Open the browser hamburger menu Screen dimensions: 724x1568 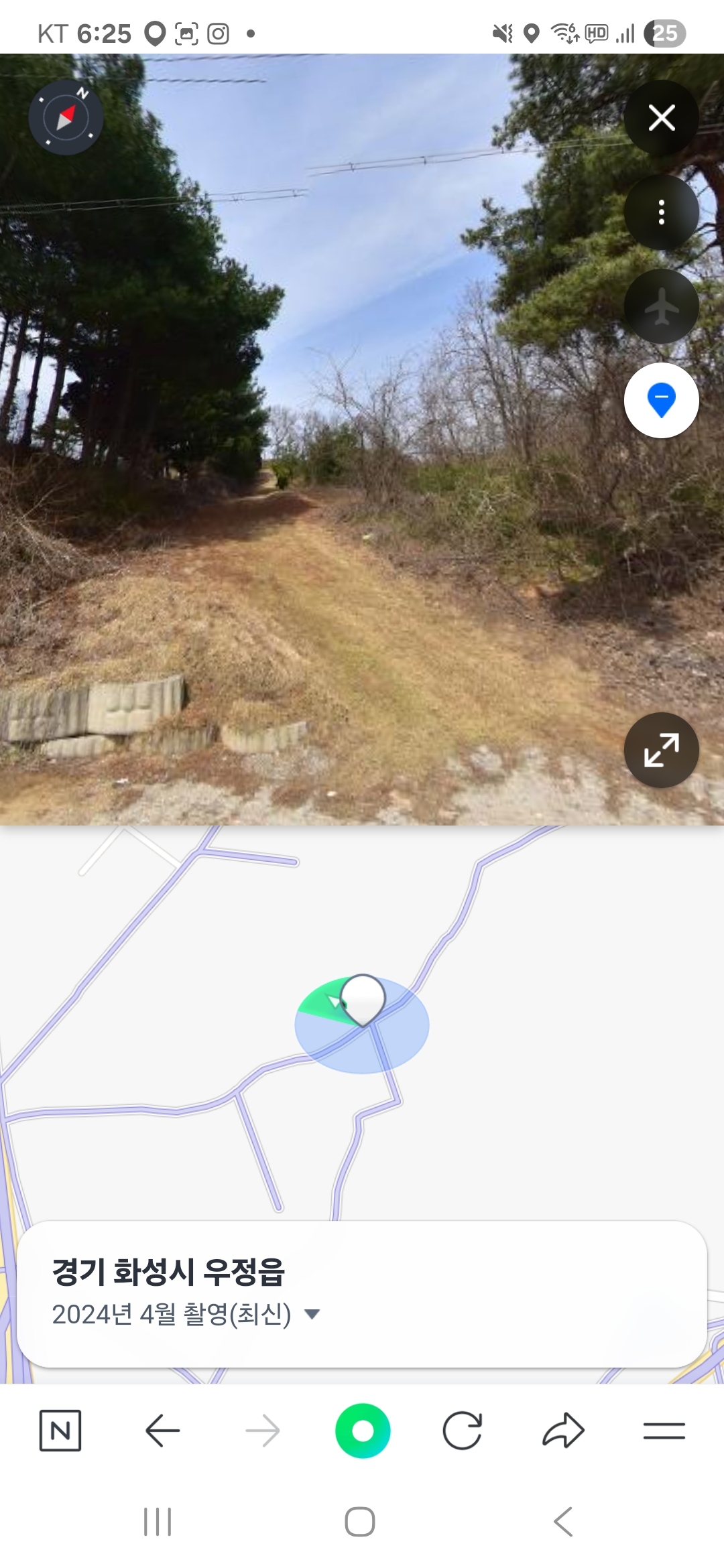[664, 1431]
